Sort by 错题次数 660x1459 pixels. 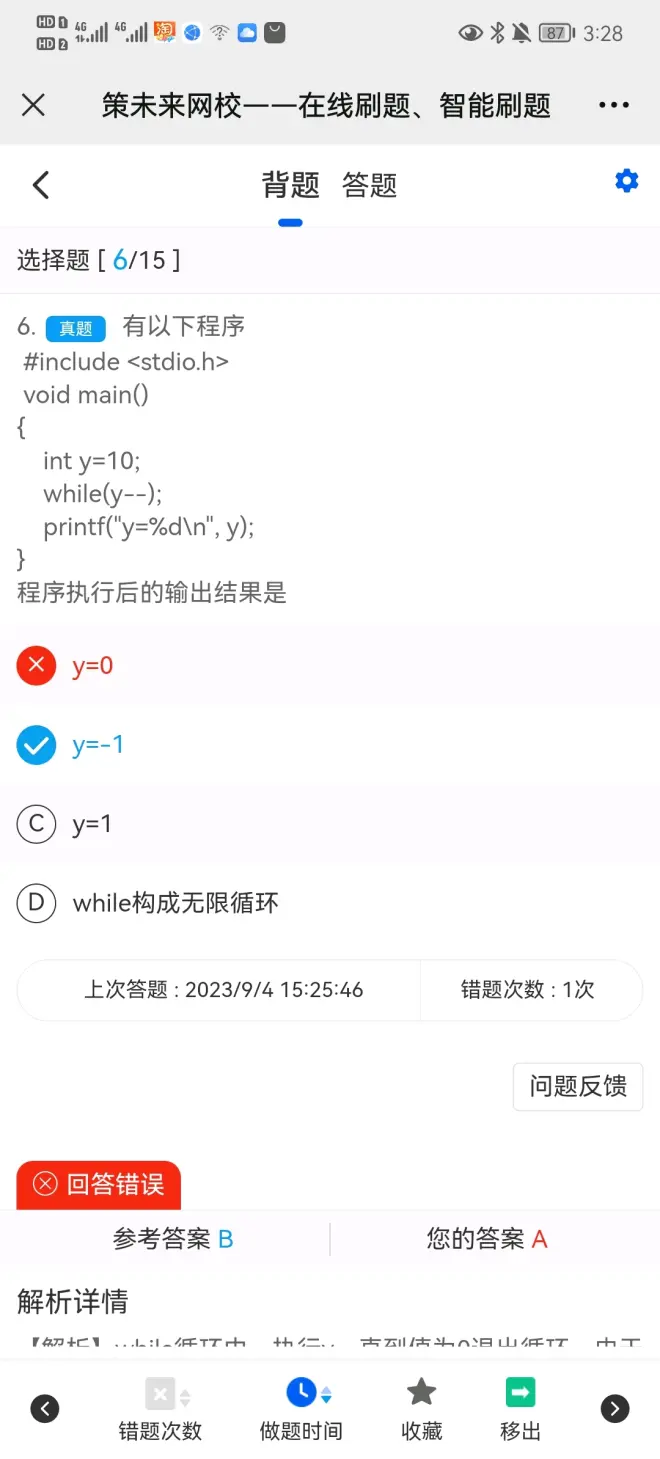[x=160, y=1408]
